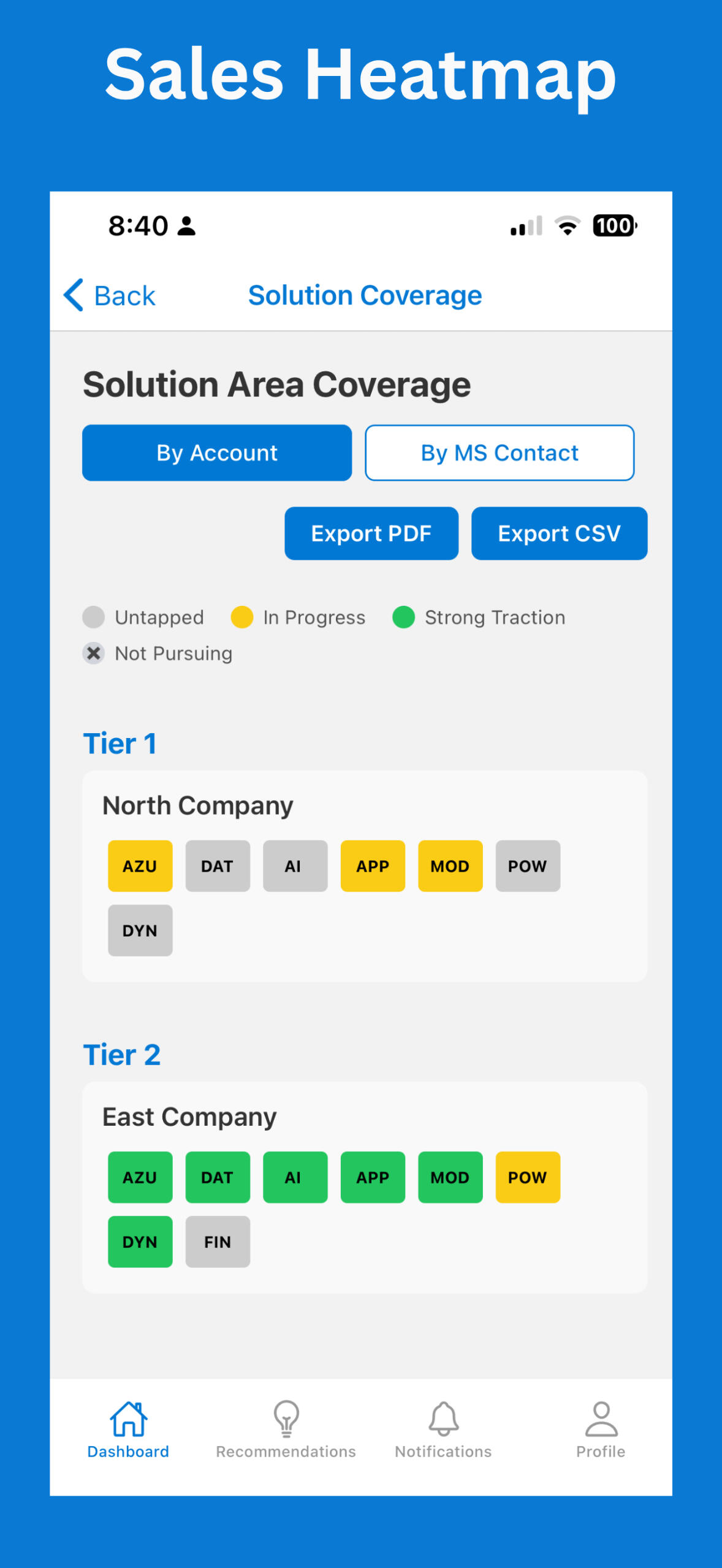The width and height of the screenshot is (722, 1568).
Task: Open the East Company card
Action: 365,1187
